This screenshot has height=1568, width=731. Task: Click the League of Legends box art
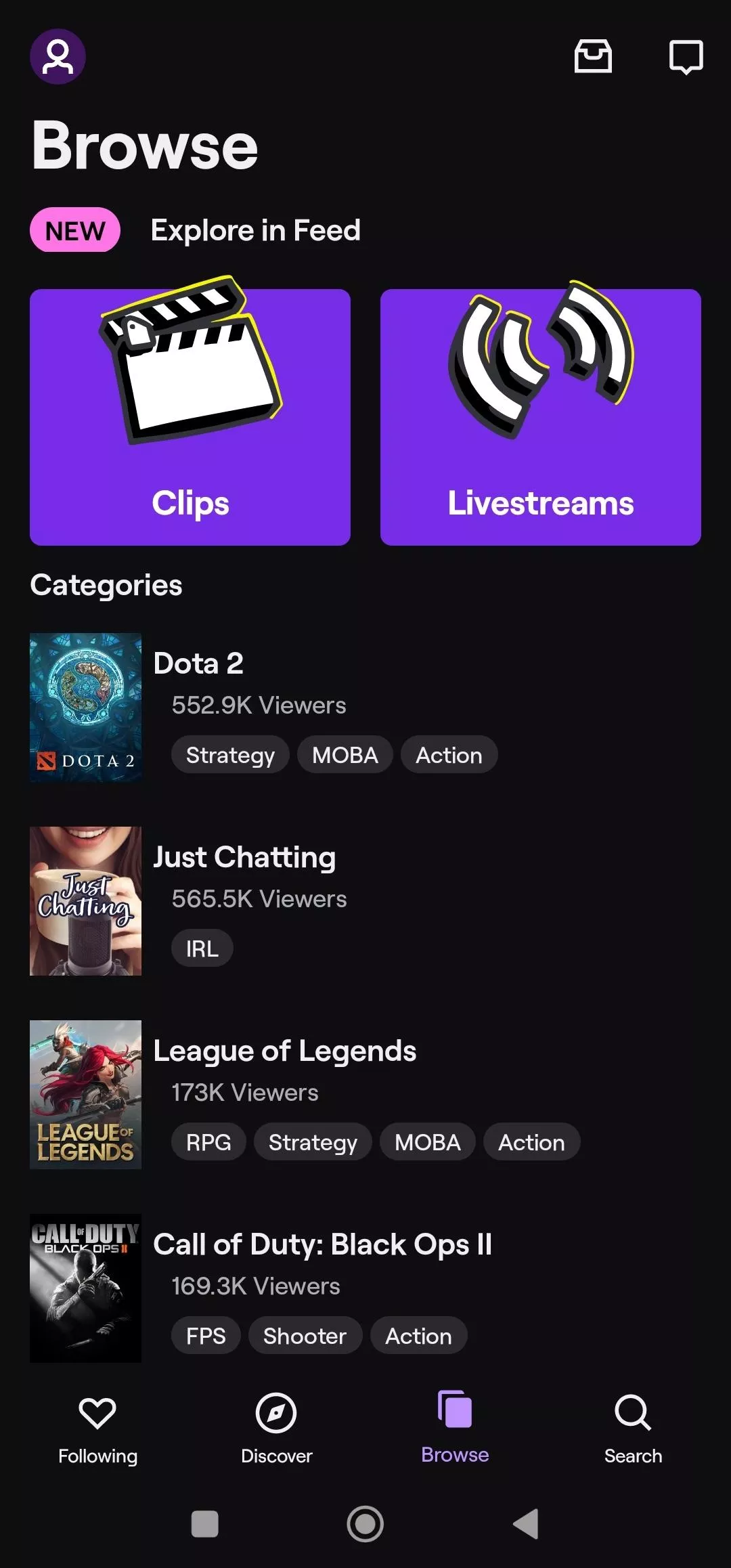85,1095
